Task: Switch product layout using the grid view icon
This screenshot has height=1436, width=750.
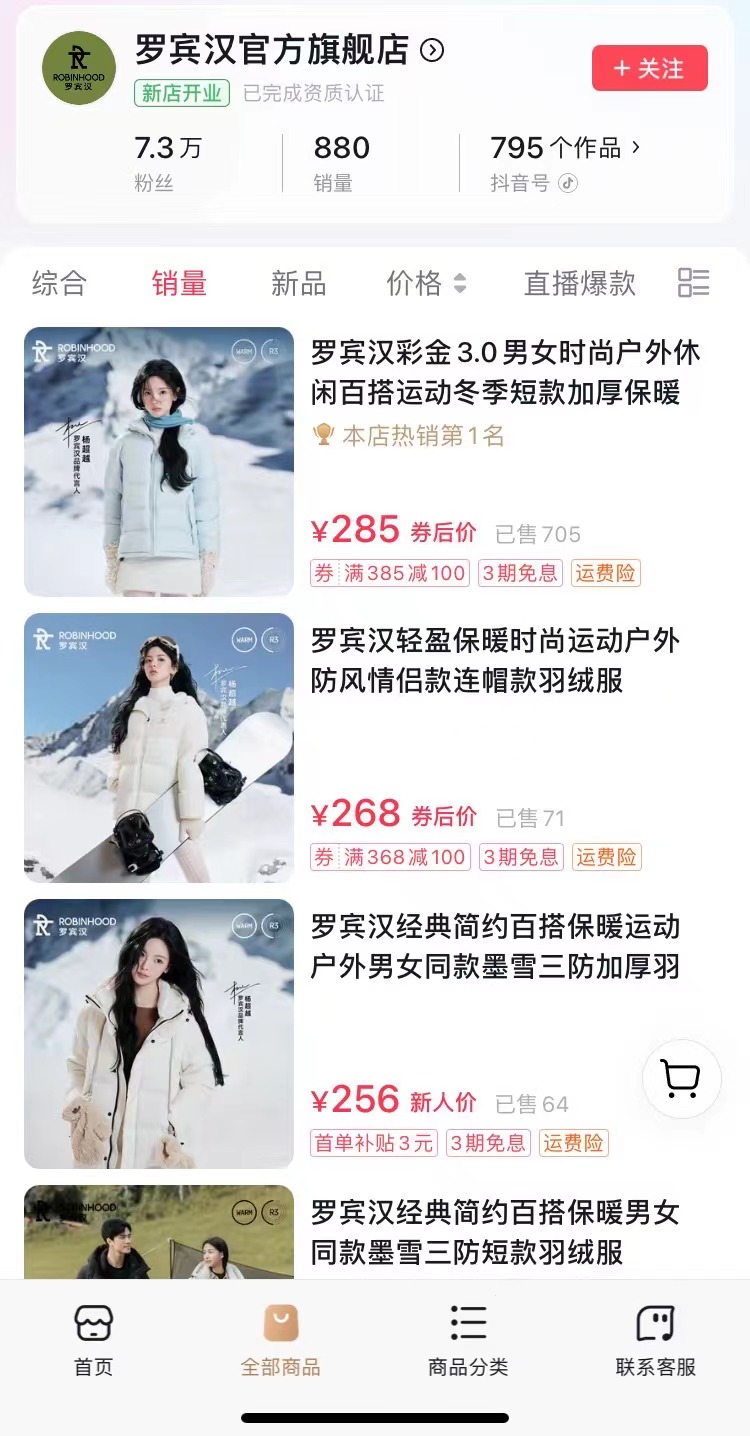Action: pyautogui.click(x=693, y=285)
